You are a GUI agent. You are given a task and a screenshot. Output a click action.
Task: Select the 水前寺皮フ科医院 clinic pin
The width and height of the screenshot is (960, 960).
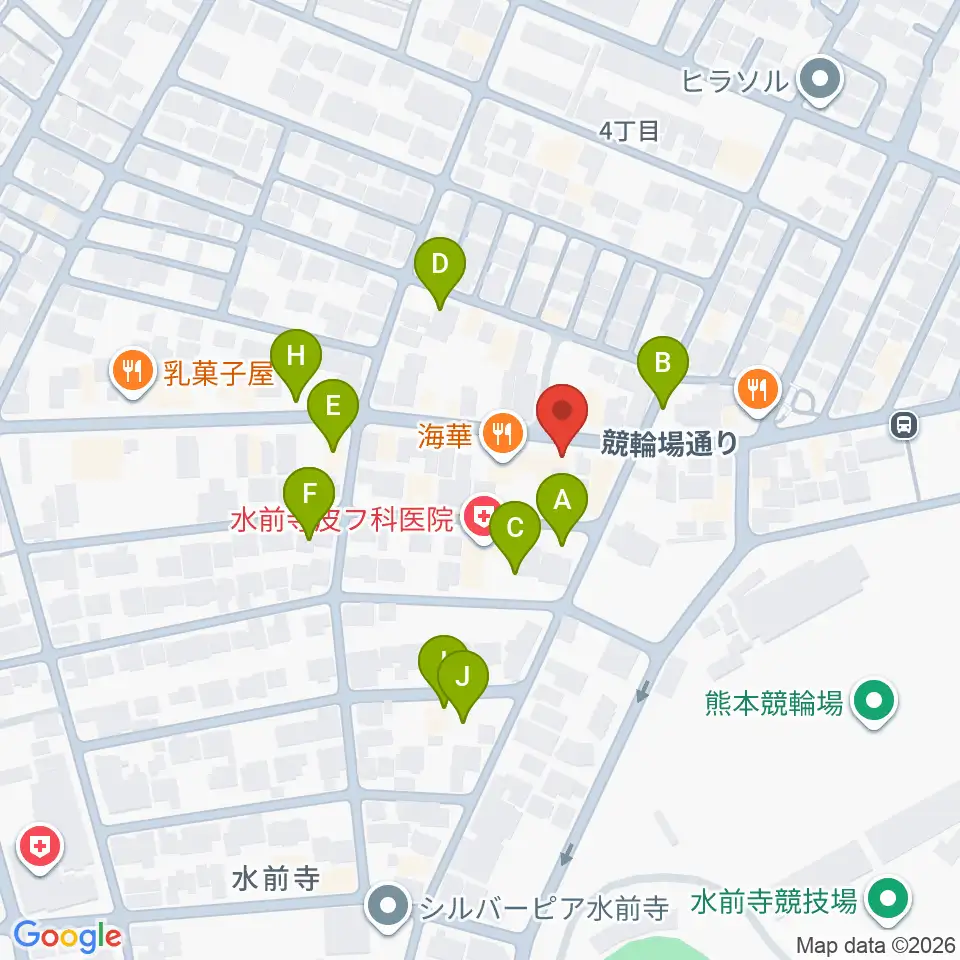point(484,519)
